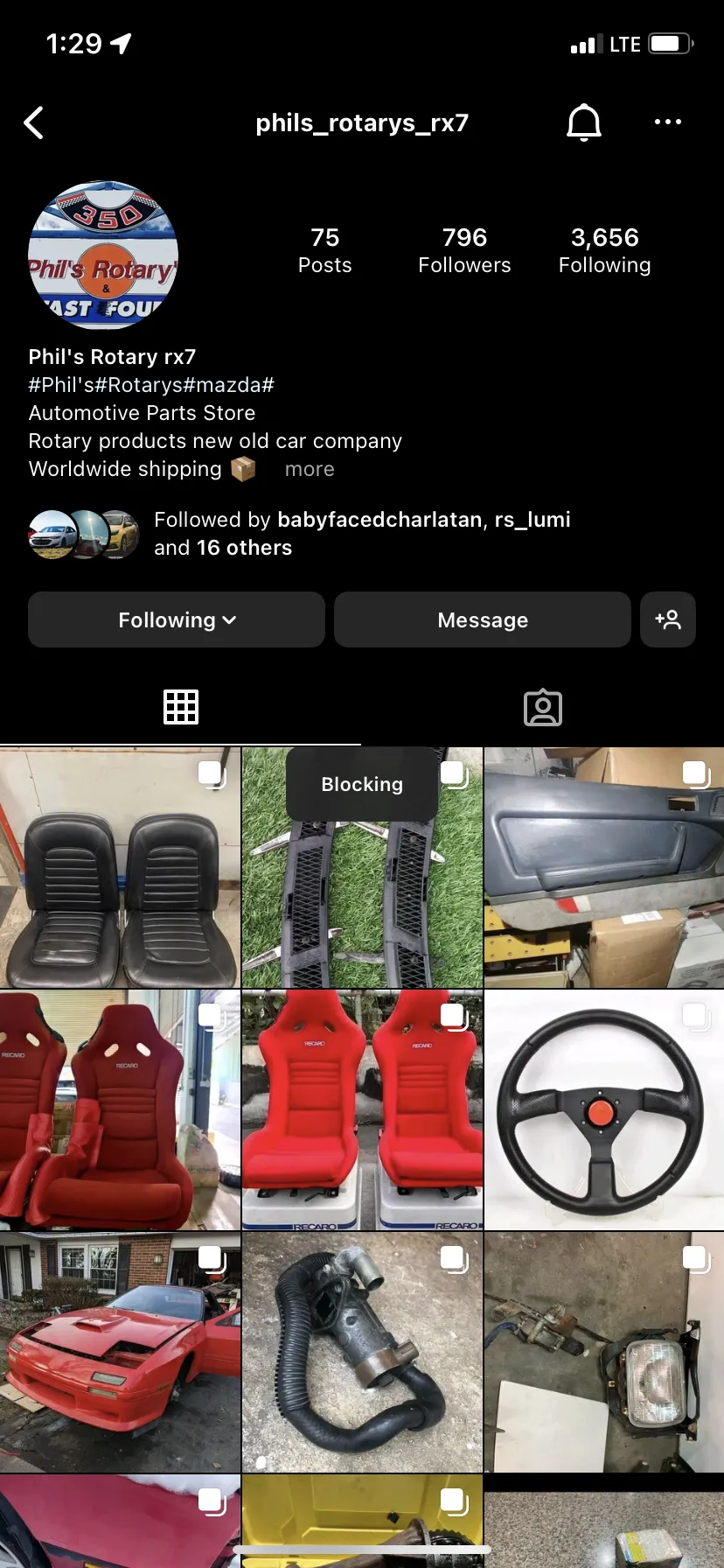Go back using the top-left arrow

(x=34, y=123)
